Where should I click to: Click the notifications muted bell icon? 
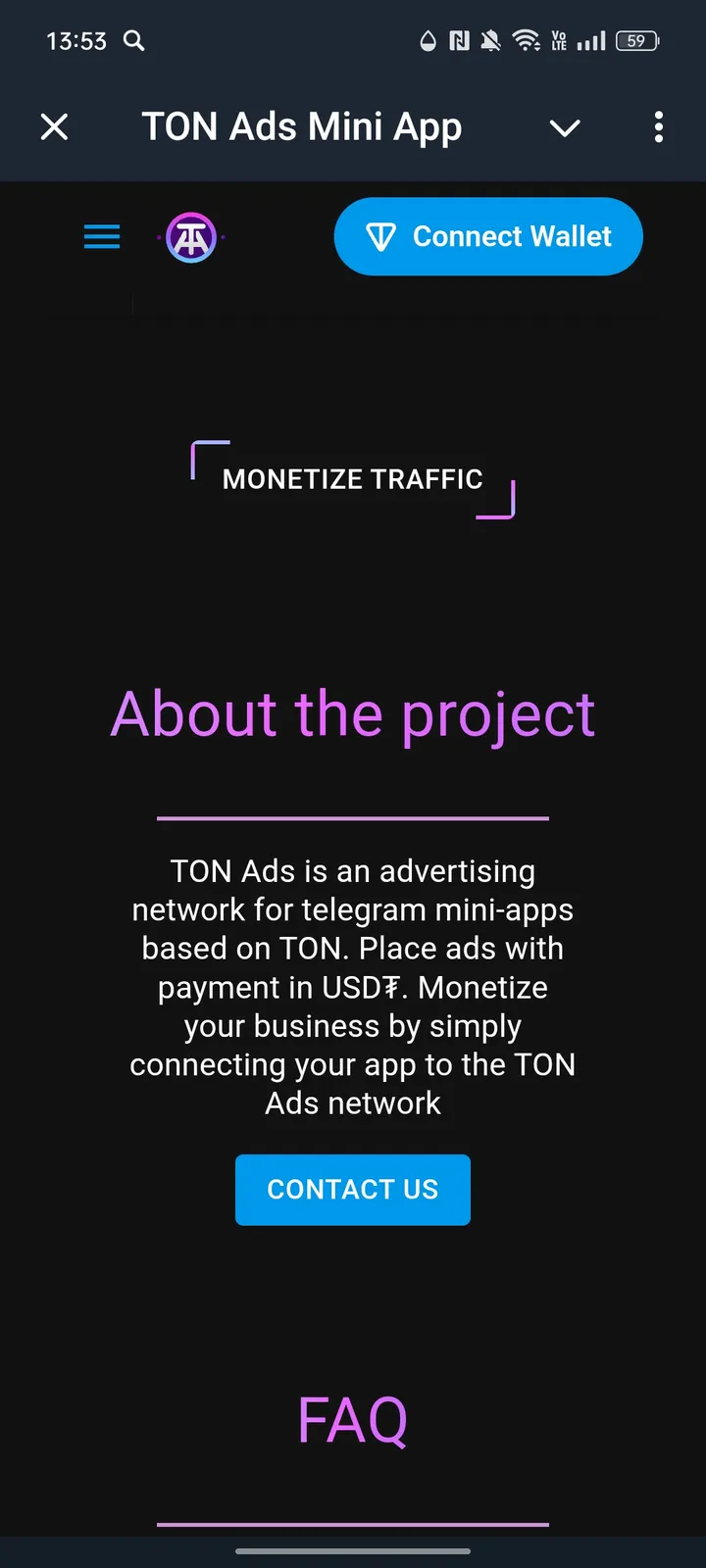(488, 40)
